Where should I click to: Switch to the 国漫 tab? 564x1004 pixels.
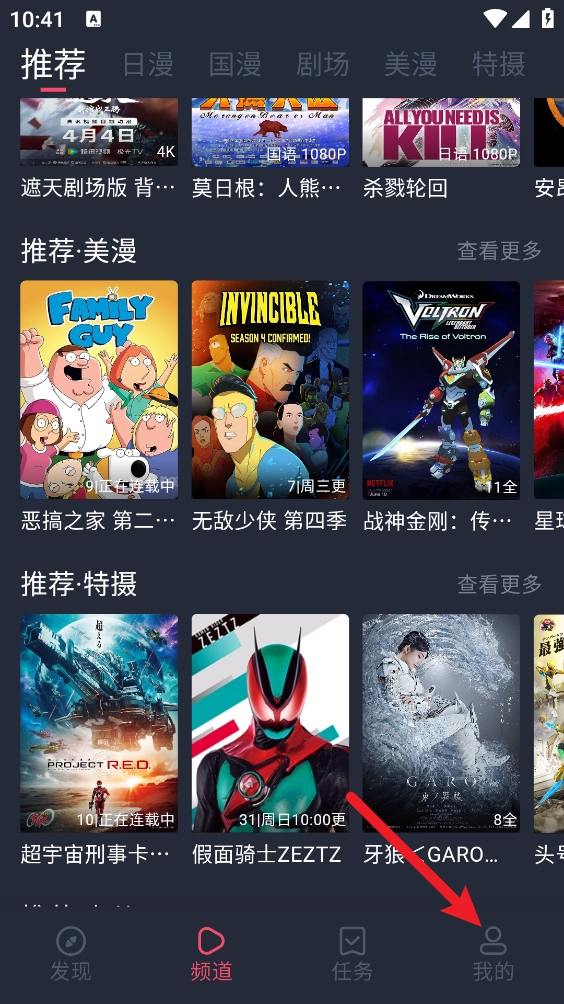pyautogui.click(x=235, y=65)
